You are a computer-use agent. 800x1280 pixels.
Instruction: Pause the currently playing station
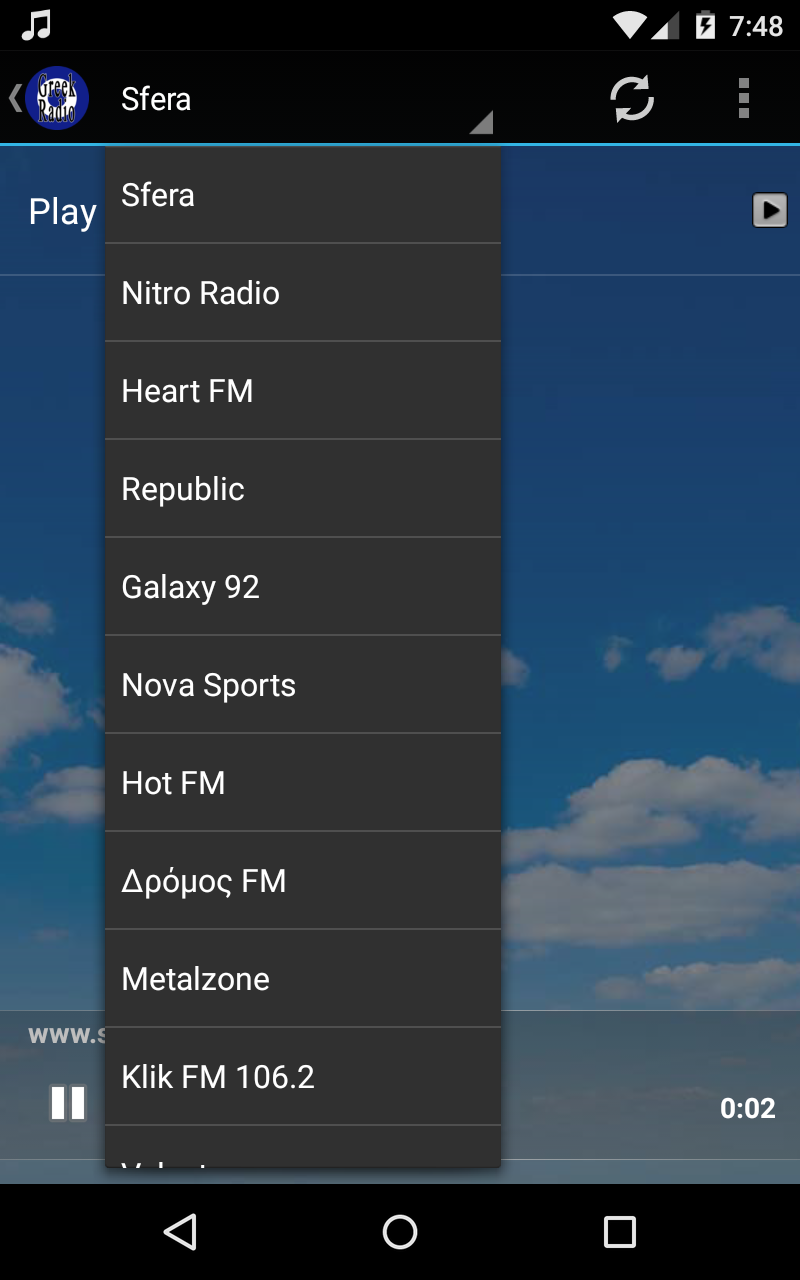tap(68, 1105)
